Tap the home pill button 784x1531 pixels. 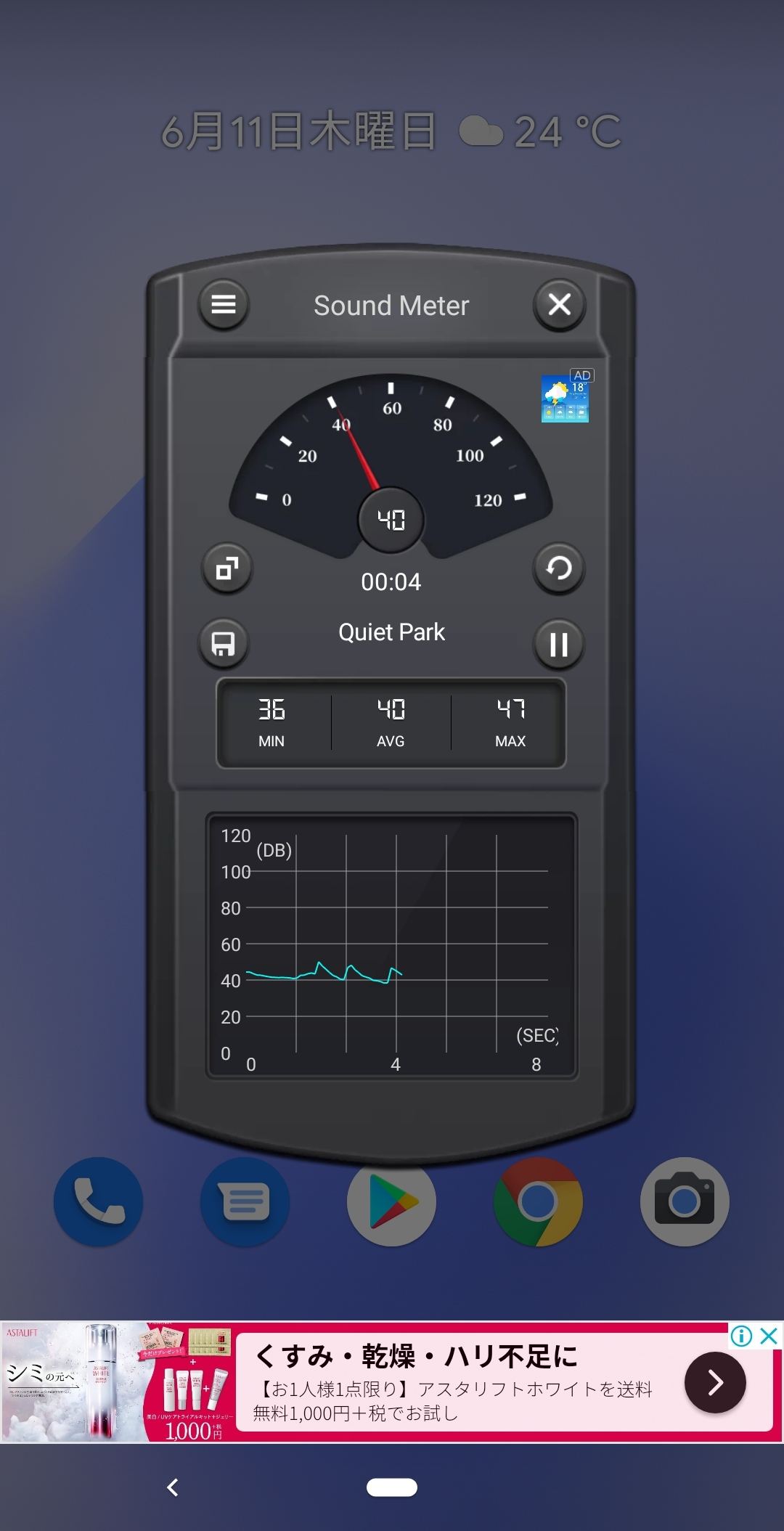[x=392, y=1487]
